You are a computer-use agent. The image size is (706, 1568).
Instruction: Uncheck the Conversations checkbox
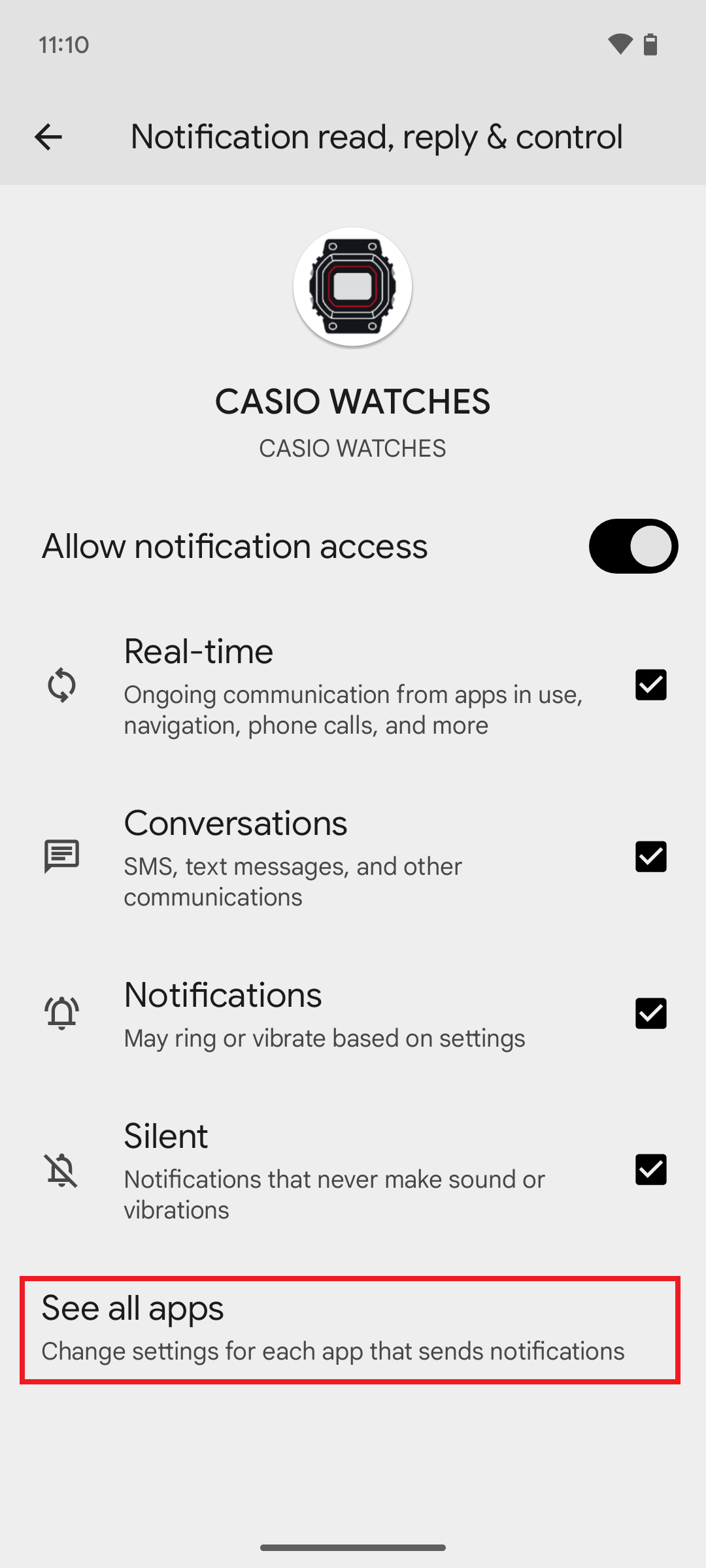[650, 857]
